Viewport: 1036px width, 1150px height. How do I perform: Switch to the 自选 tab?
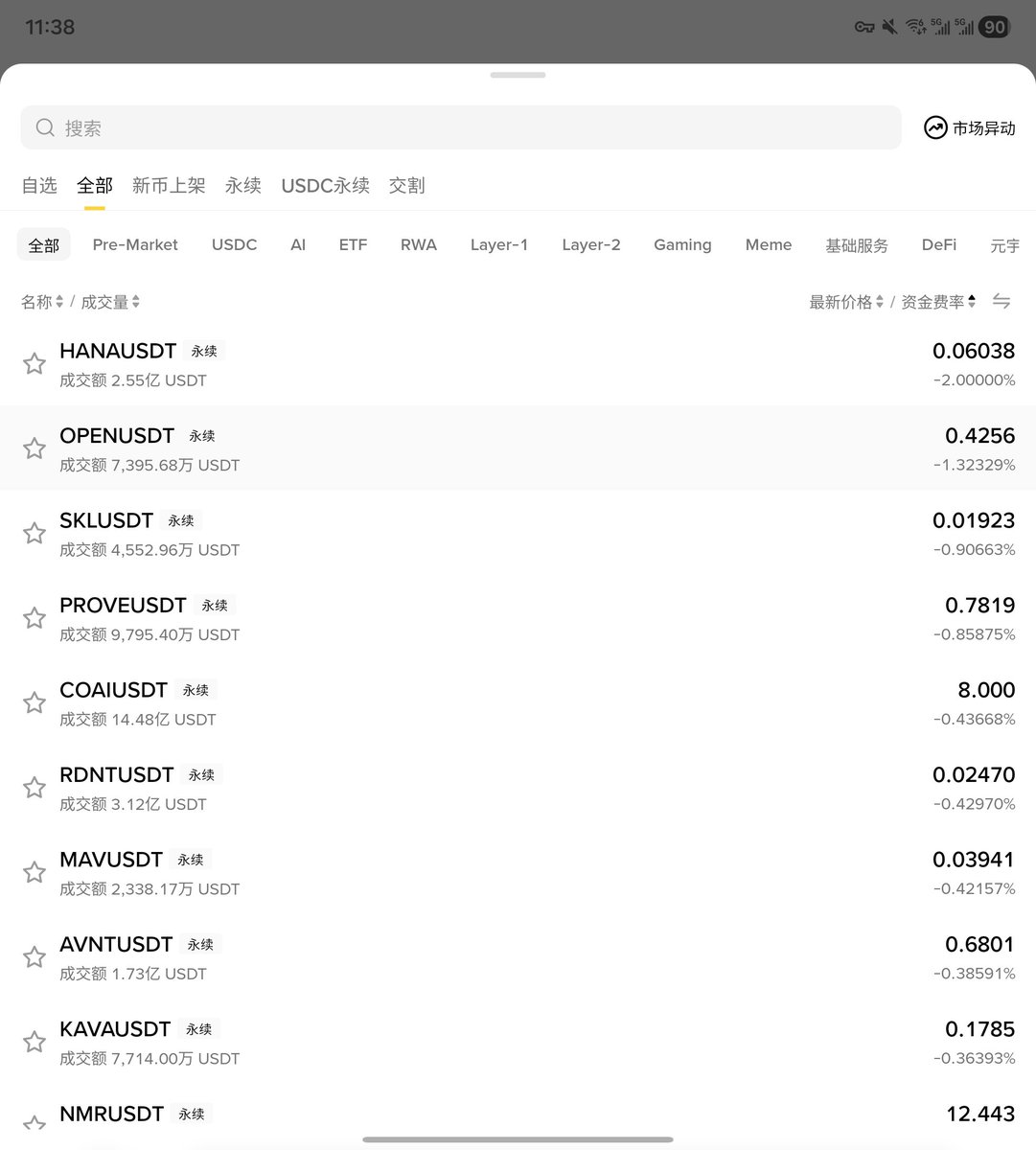[39, 185]
